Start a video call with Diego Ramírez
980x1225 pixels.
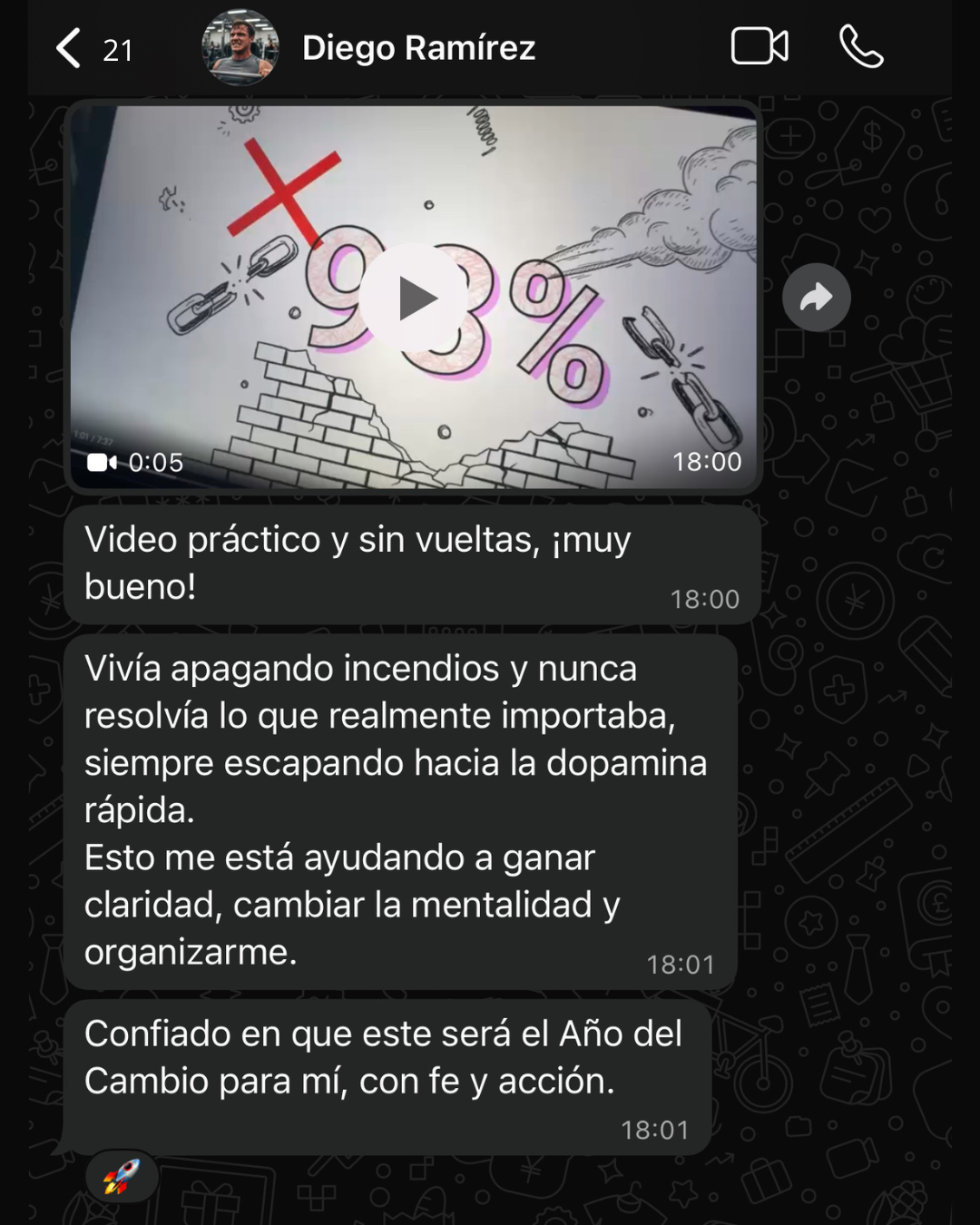(x=759, y=46)
